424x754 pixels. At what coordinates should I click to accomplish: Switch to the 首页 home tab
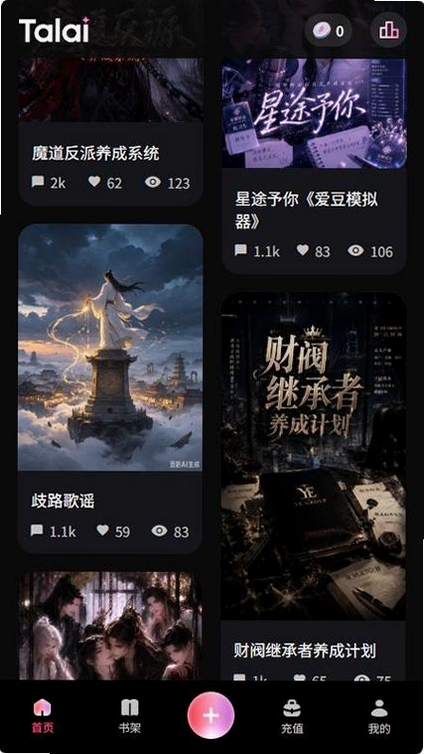pos(42,716)
